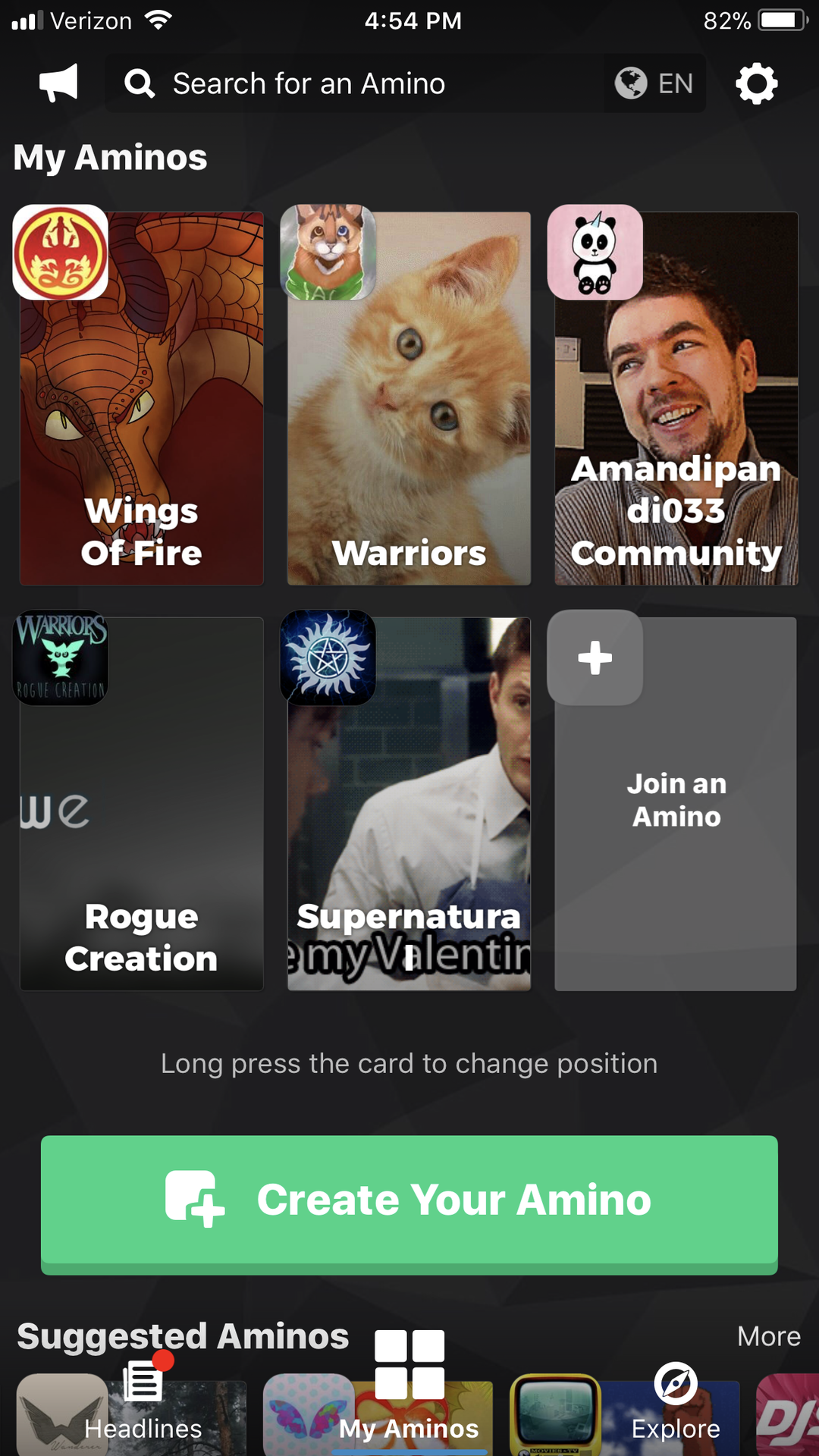Open settings via the gear icon
This screenshot has width=819, height=1456.
coord(756,83)
